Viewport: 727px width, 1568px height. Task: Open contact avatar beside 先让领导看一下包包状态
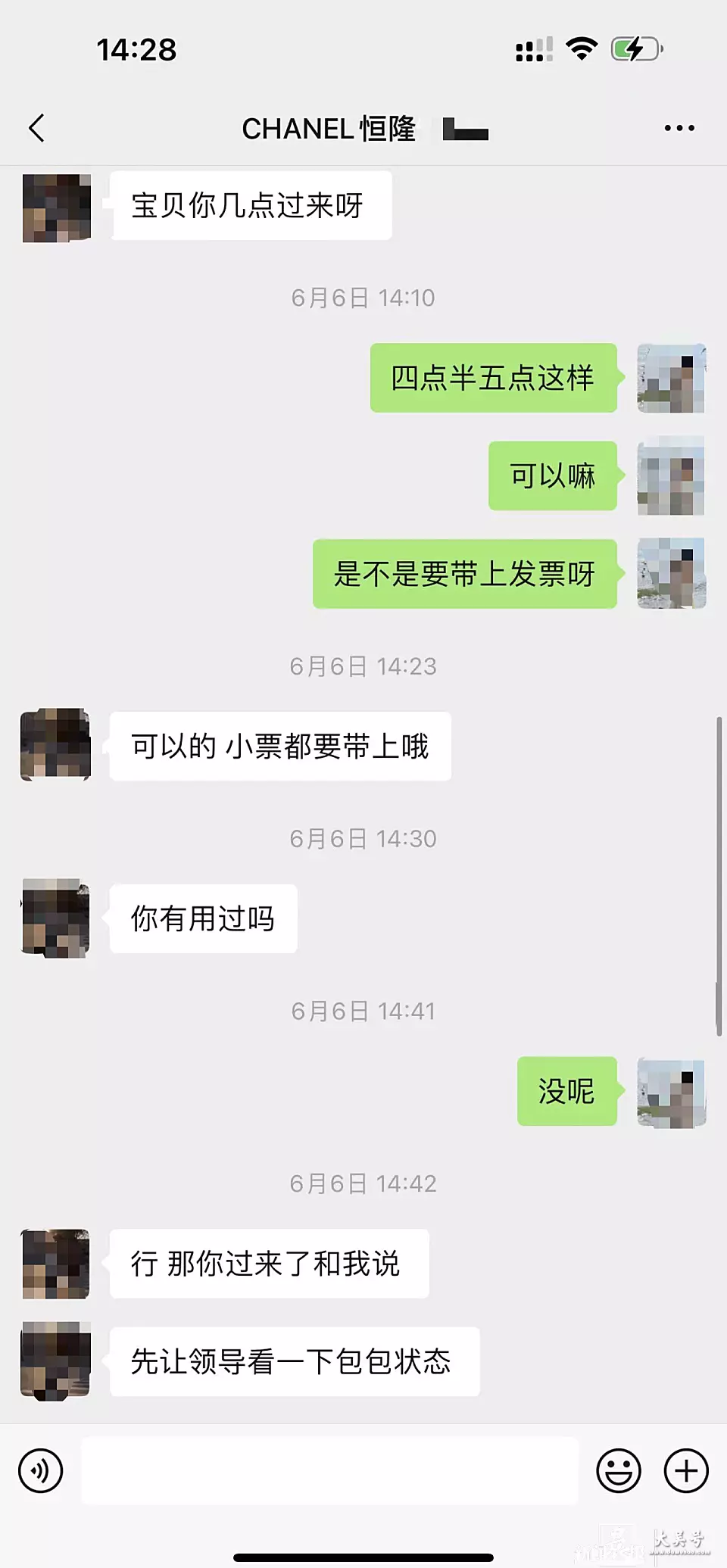coord(56,1361)
